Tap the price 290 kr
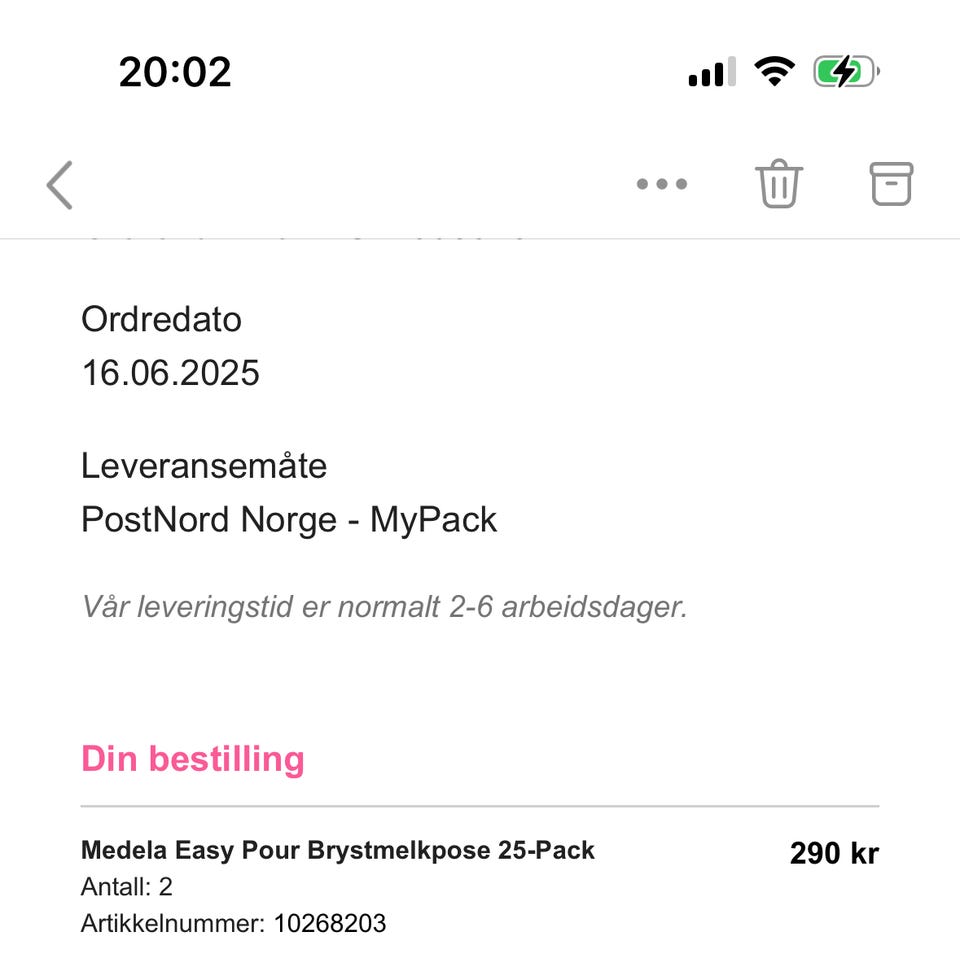The width and height of the screenshot is (960, 967). tap(833, 853)
